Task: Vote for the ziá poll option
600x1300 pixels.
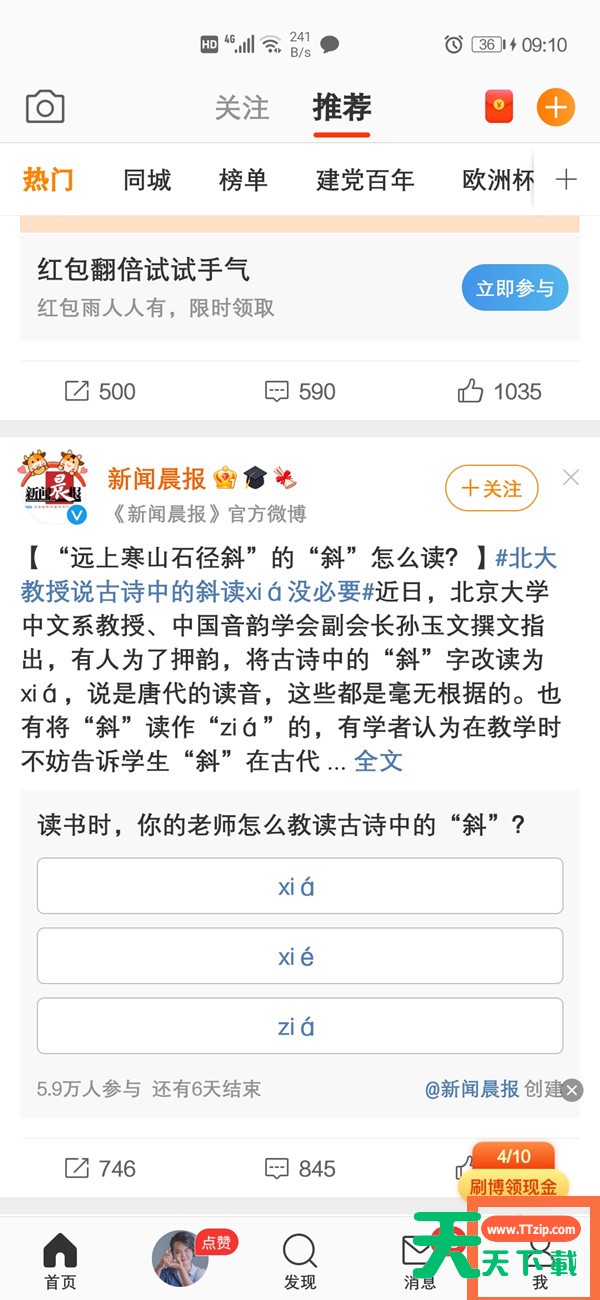Action: (x=300, y=1026)
